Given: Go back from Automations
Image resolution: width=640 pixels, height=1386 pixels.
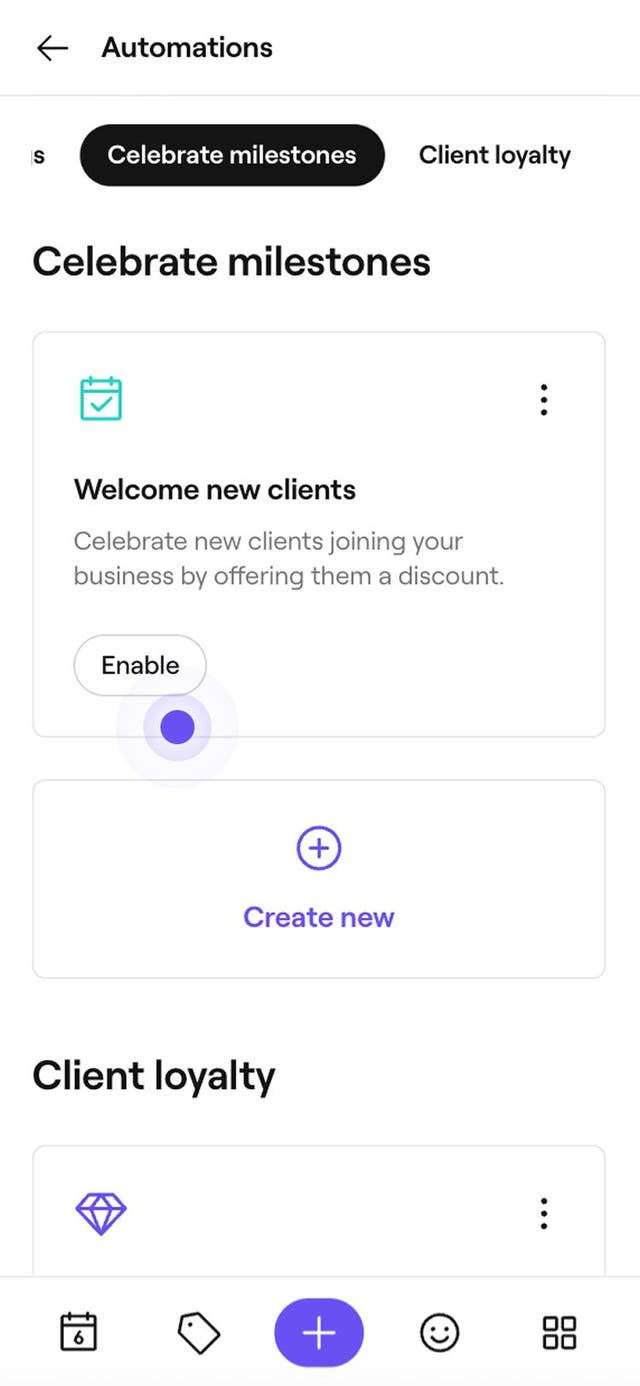Looking at the screenshot, I should (52, 48).
